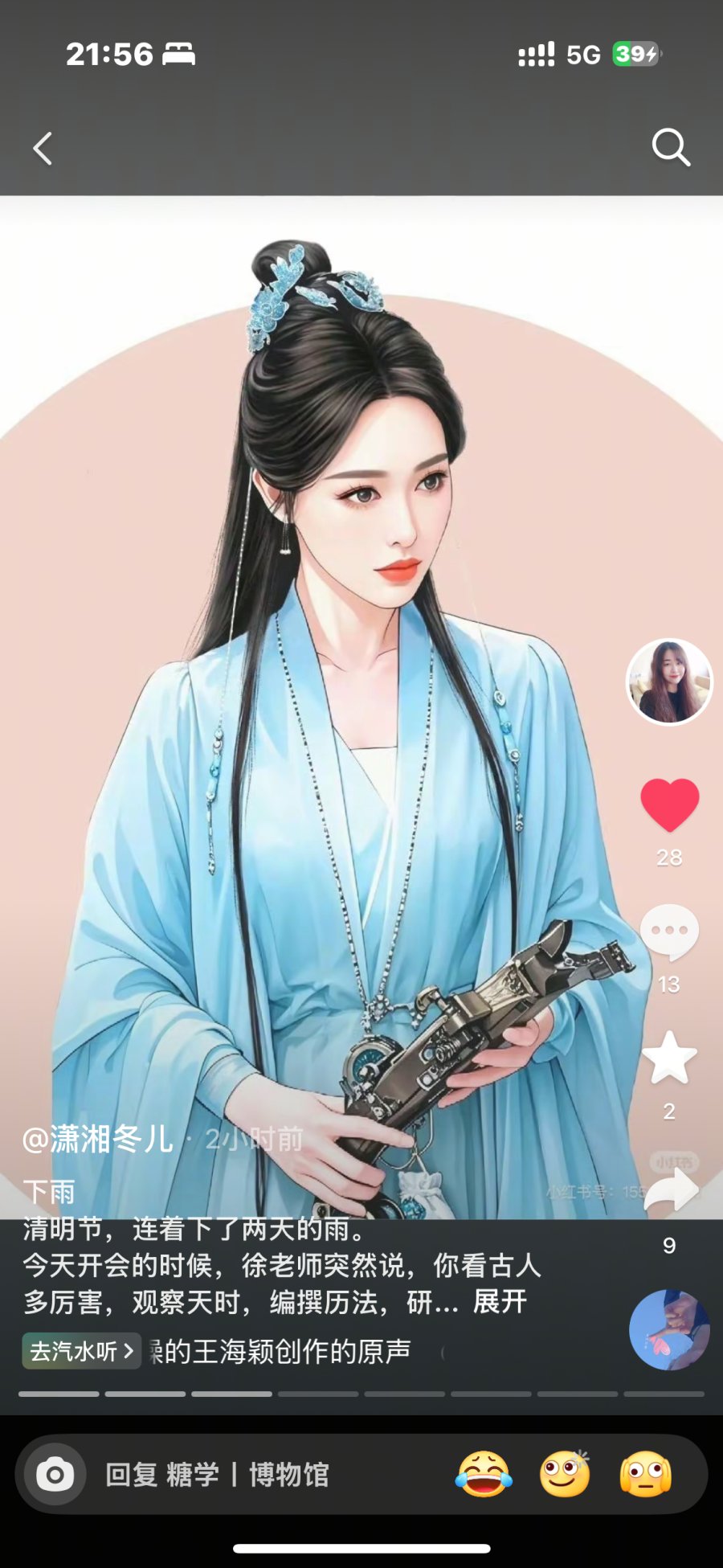Open the author's profile avatar
This screenshot has height=1568, width=723.
point(669,682)
